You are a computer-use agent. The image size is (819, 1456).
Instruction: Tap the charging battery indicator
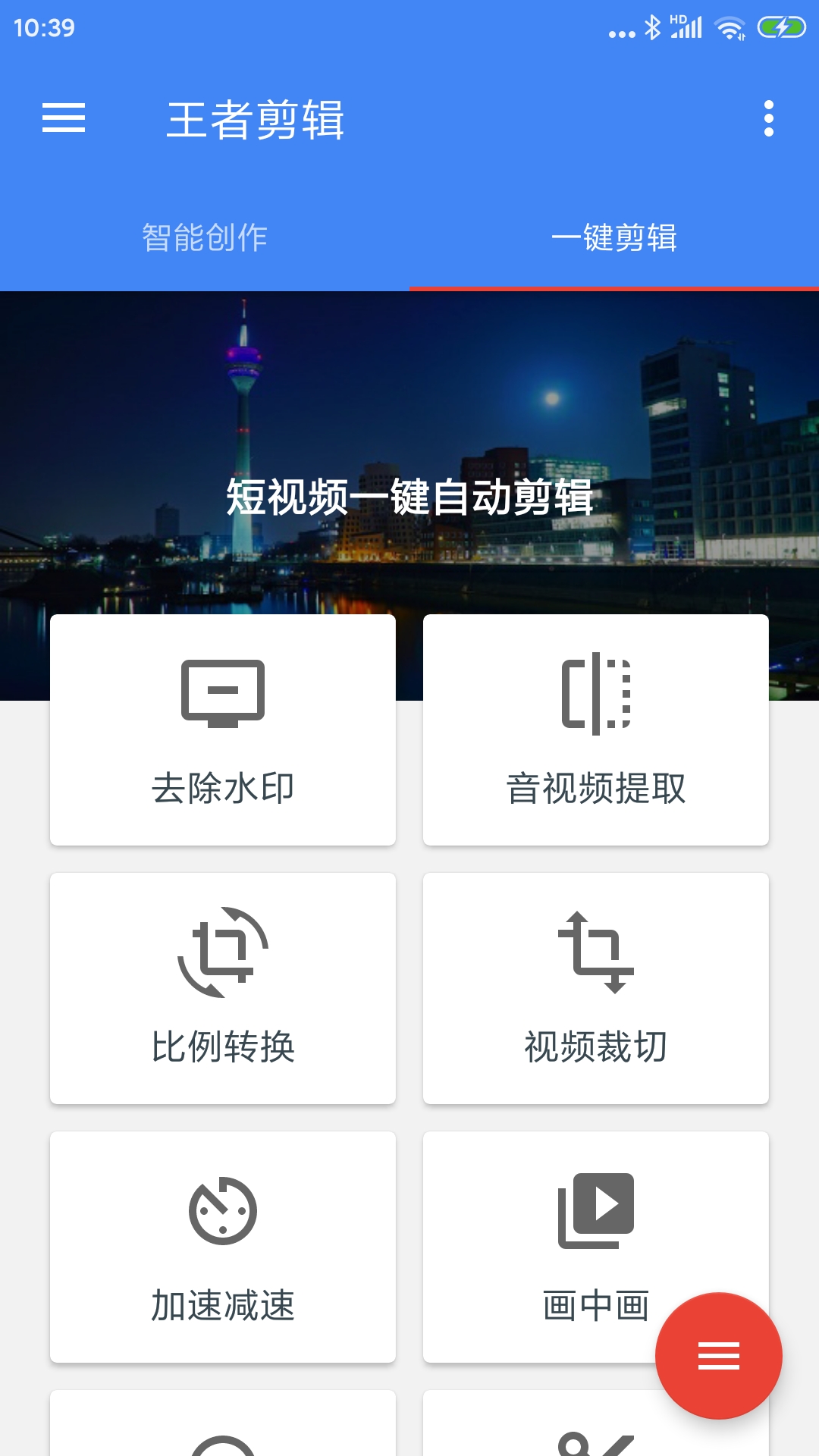pyautogui.click(x=781, y=29)
